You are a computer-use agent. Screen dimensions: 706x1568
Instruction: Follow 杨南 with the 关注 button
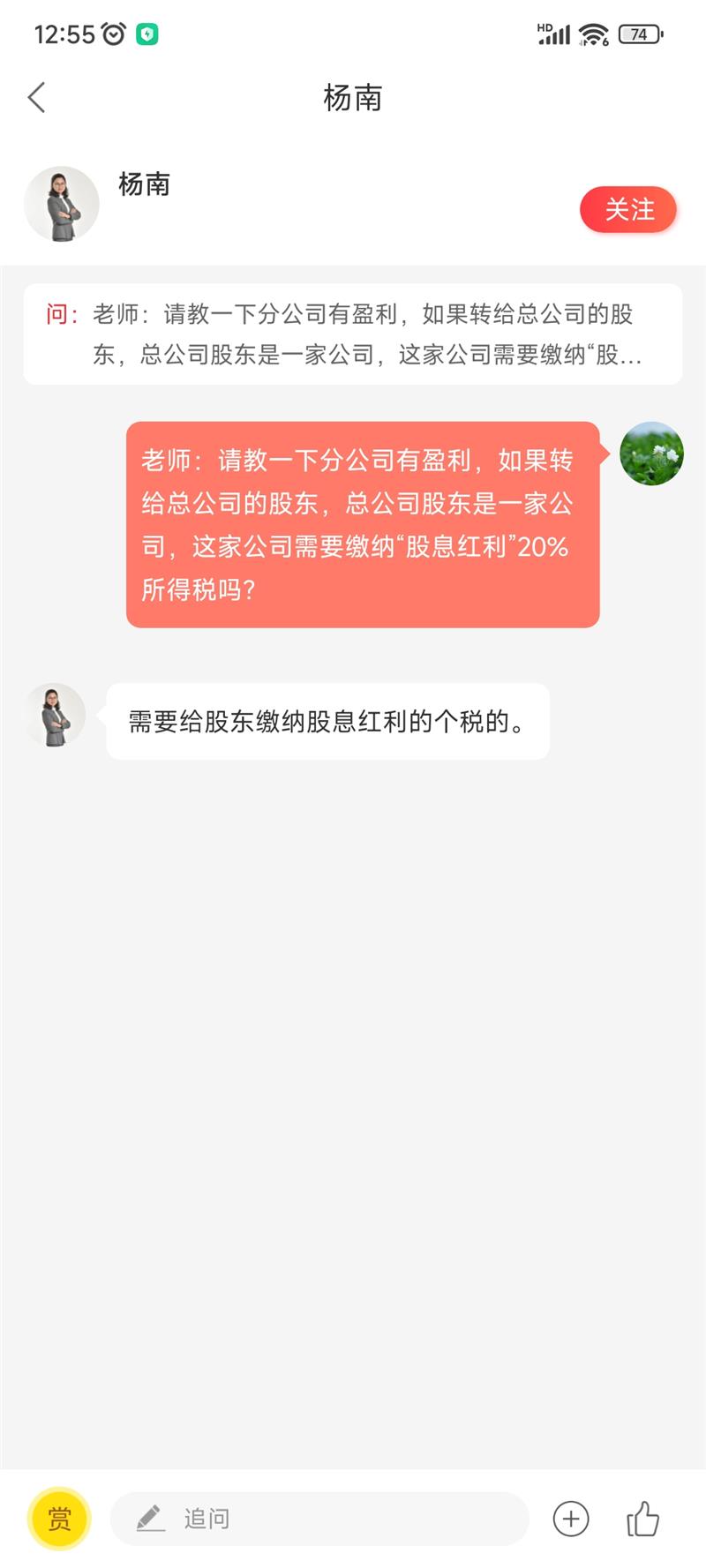(627, 210)
